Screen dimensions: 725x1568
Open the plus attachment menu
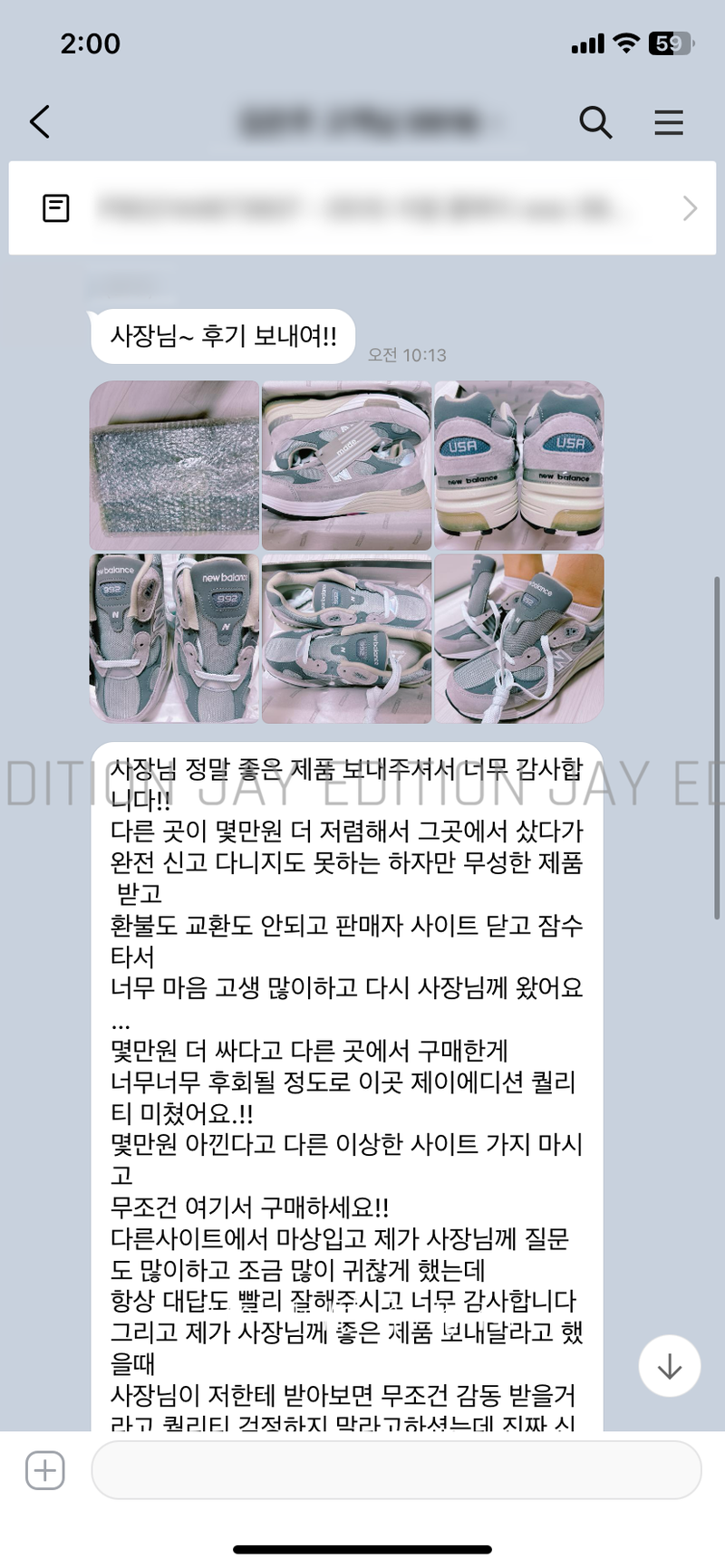point(45,1469)
